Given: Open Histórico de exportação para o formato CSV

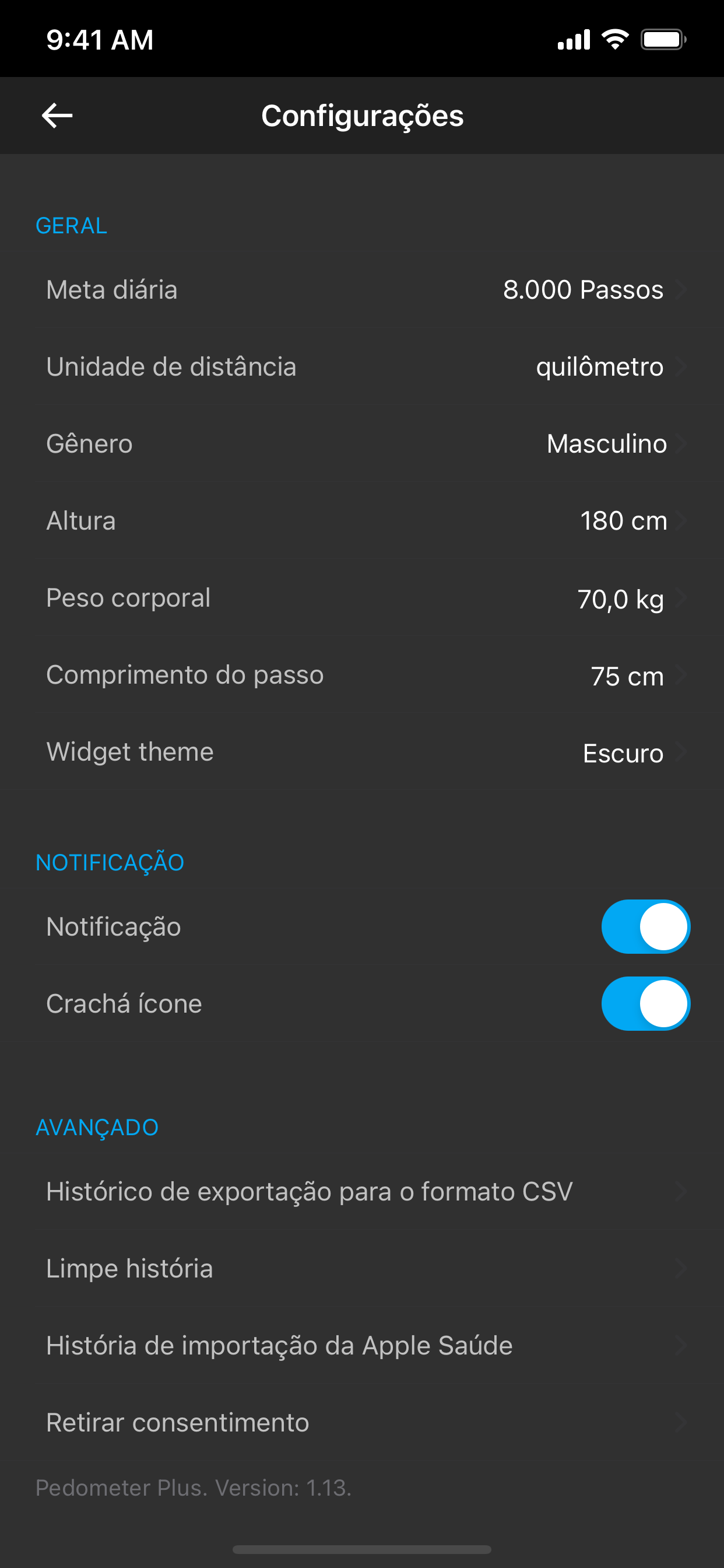Looking at the screenshot, I should click(x=362, y=1191).
